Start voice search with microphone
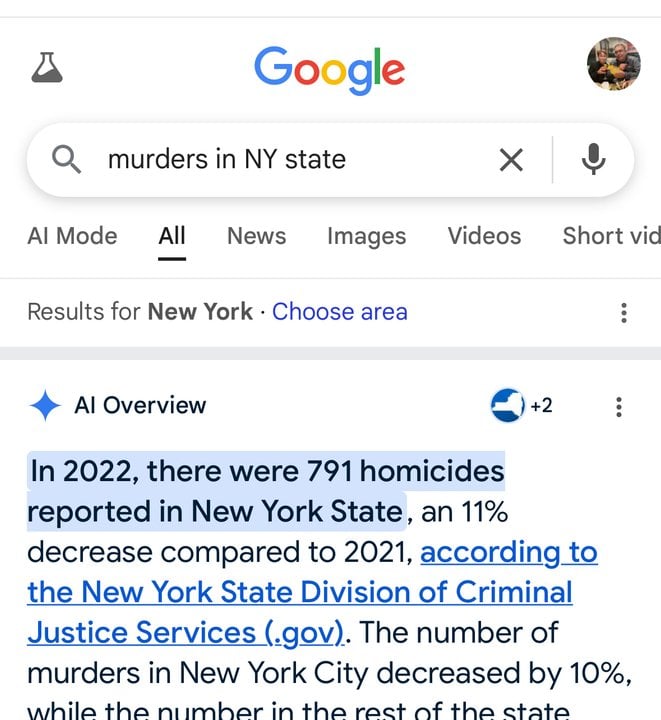The image size is (661, 720). [x=594, y=159]
